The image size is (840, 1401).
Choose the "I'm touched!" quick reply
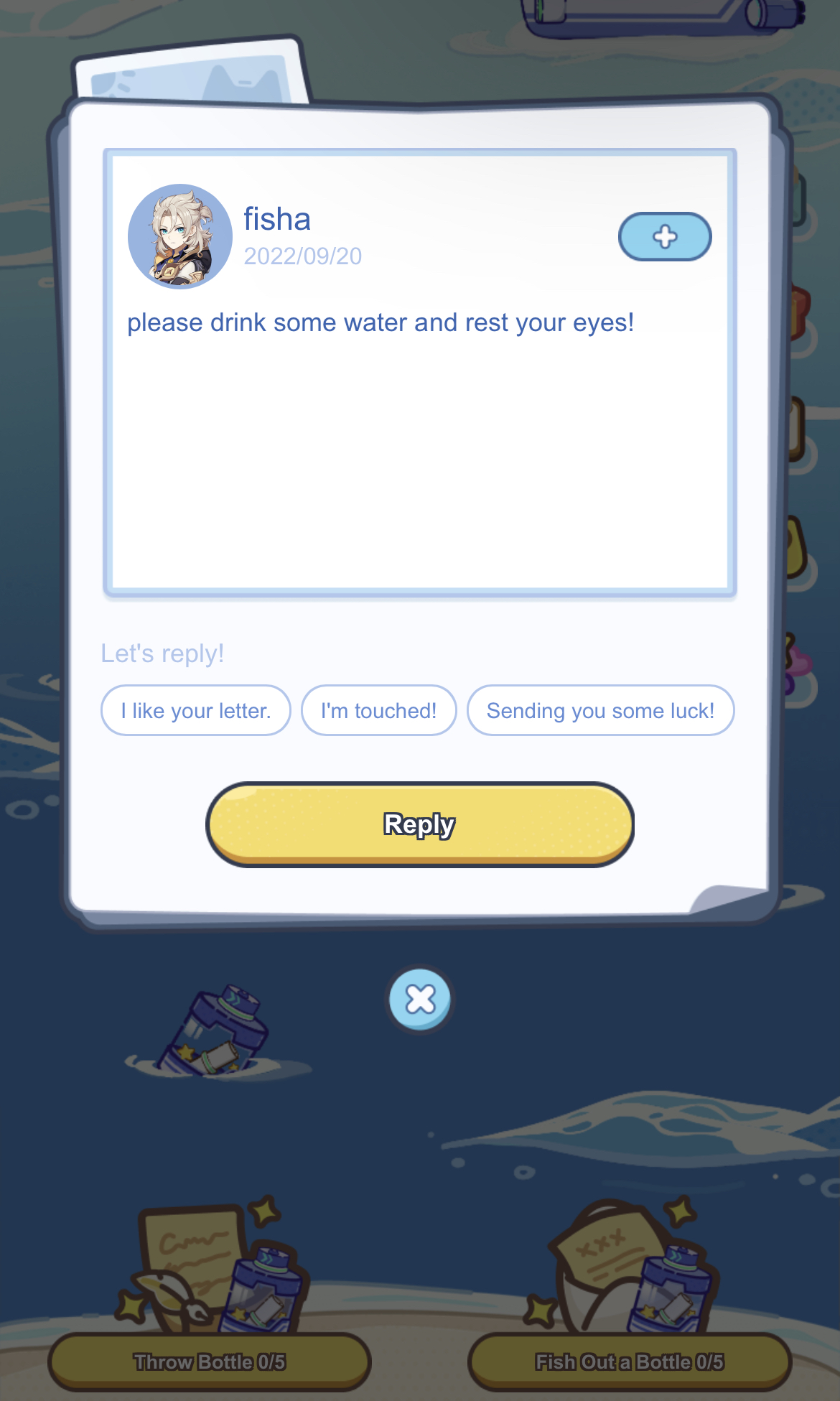(378, 710)
